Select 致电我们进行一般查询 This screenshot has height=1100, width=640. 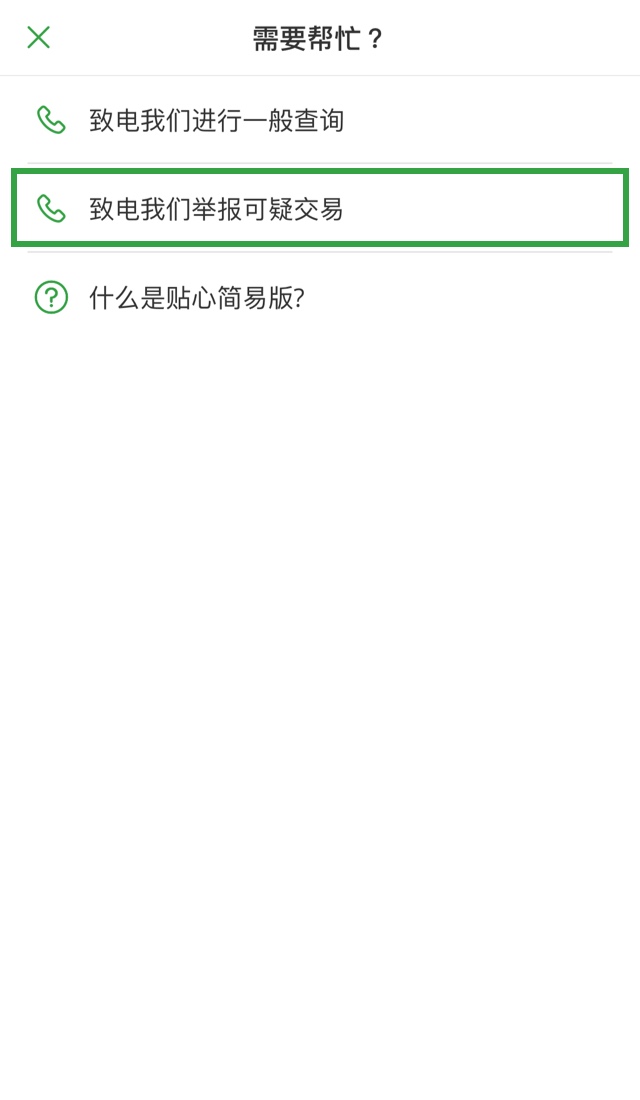tap(320, 120)
